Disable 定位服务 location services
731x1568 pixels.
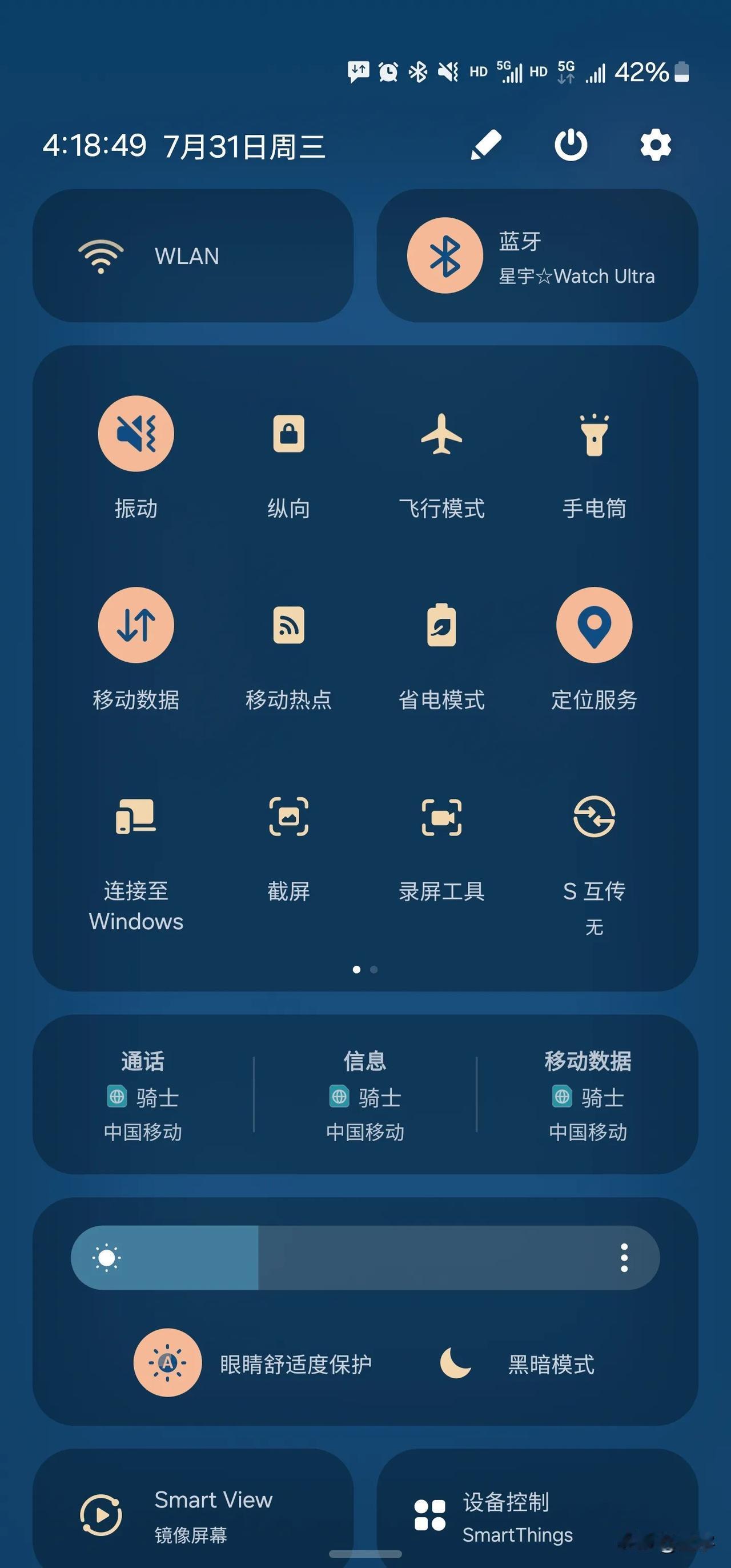tap(595, 625)
